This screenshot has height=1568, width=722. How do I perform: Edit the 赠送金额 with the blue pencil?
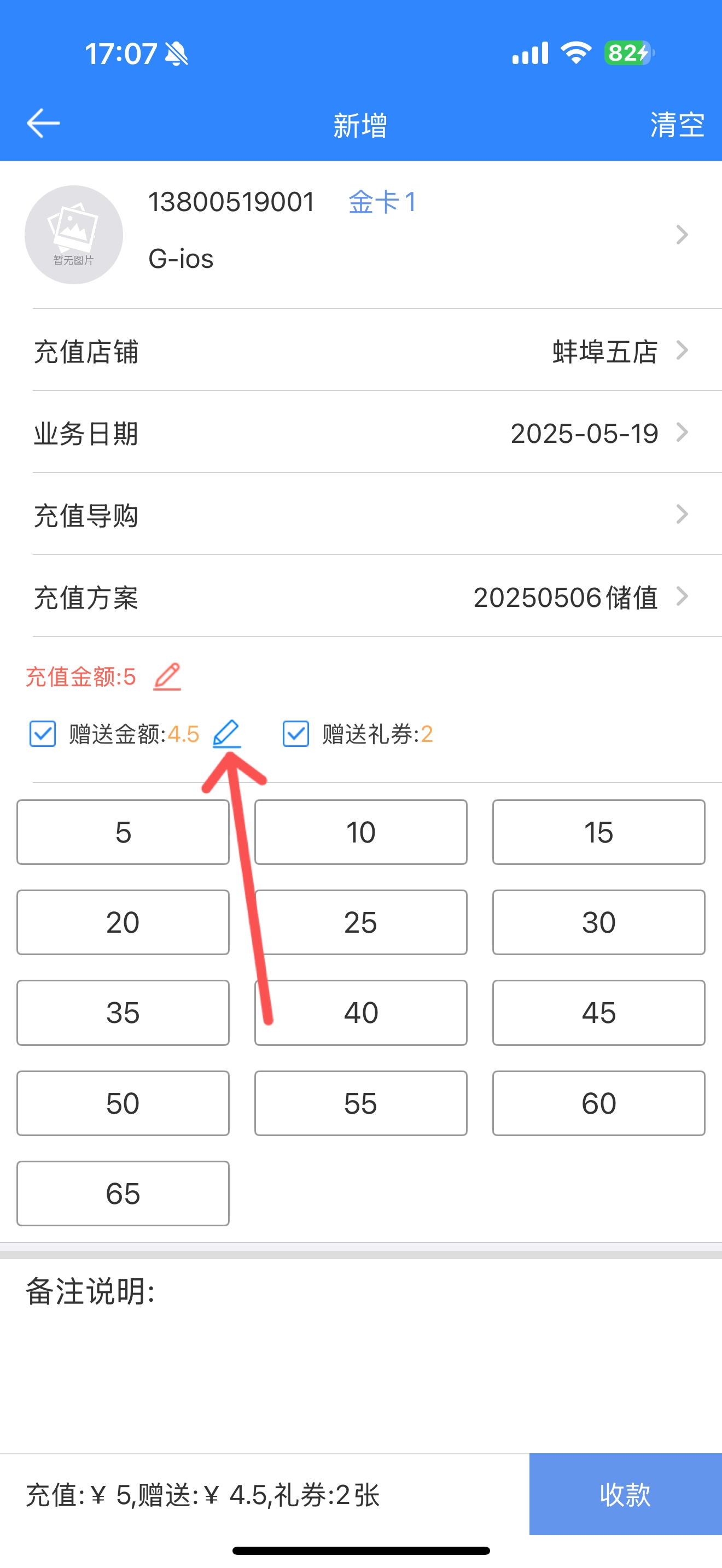tap(226, 734)
